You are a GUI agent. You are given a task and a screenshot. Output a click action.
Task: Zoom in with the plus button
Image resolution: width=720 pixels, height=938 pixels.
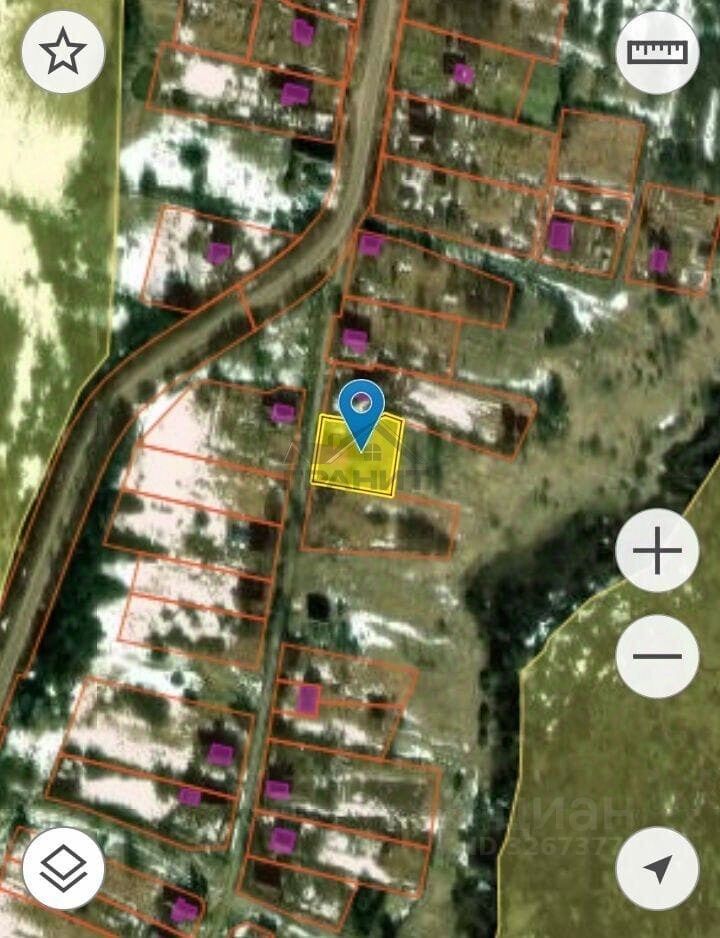click(657, 551)
